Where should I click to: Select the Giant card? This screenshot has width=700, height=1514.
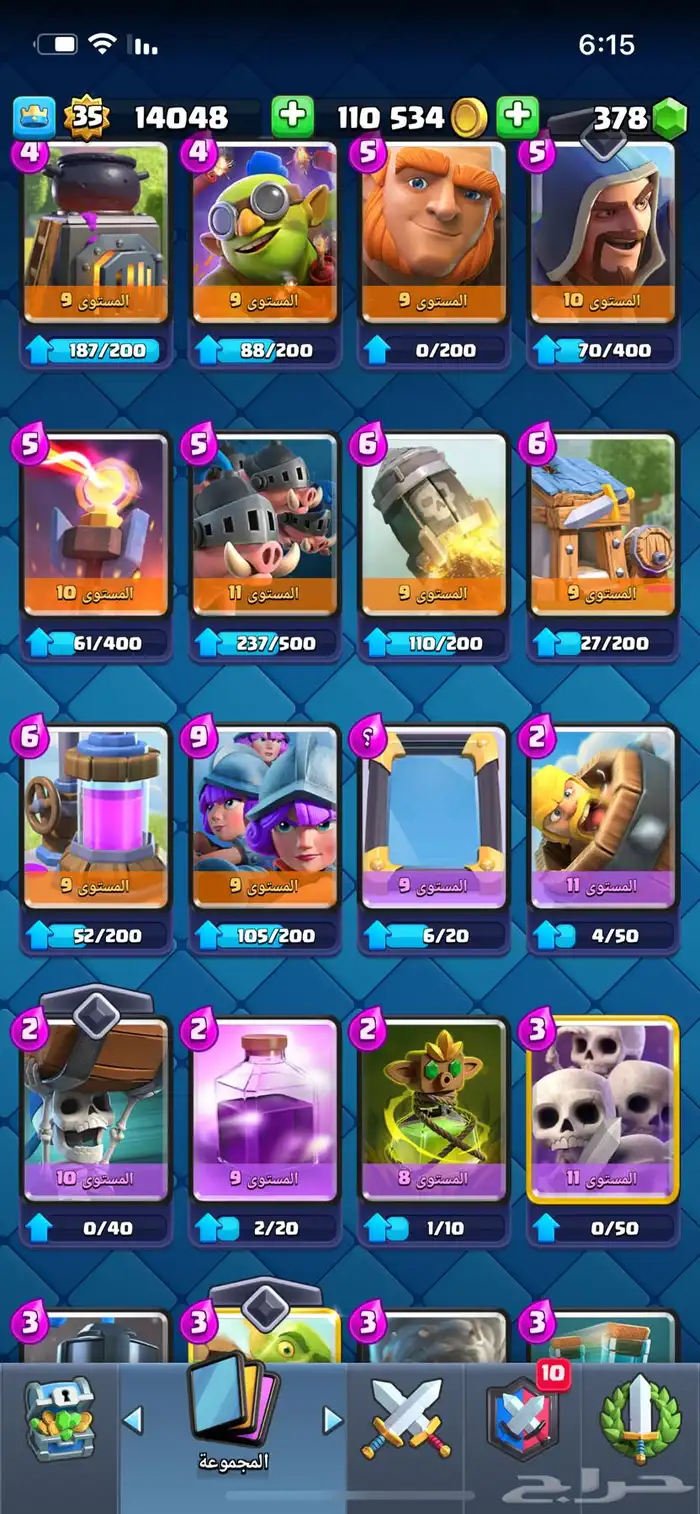coord(433,232)
